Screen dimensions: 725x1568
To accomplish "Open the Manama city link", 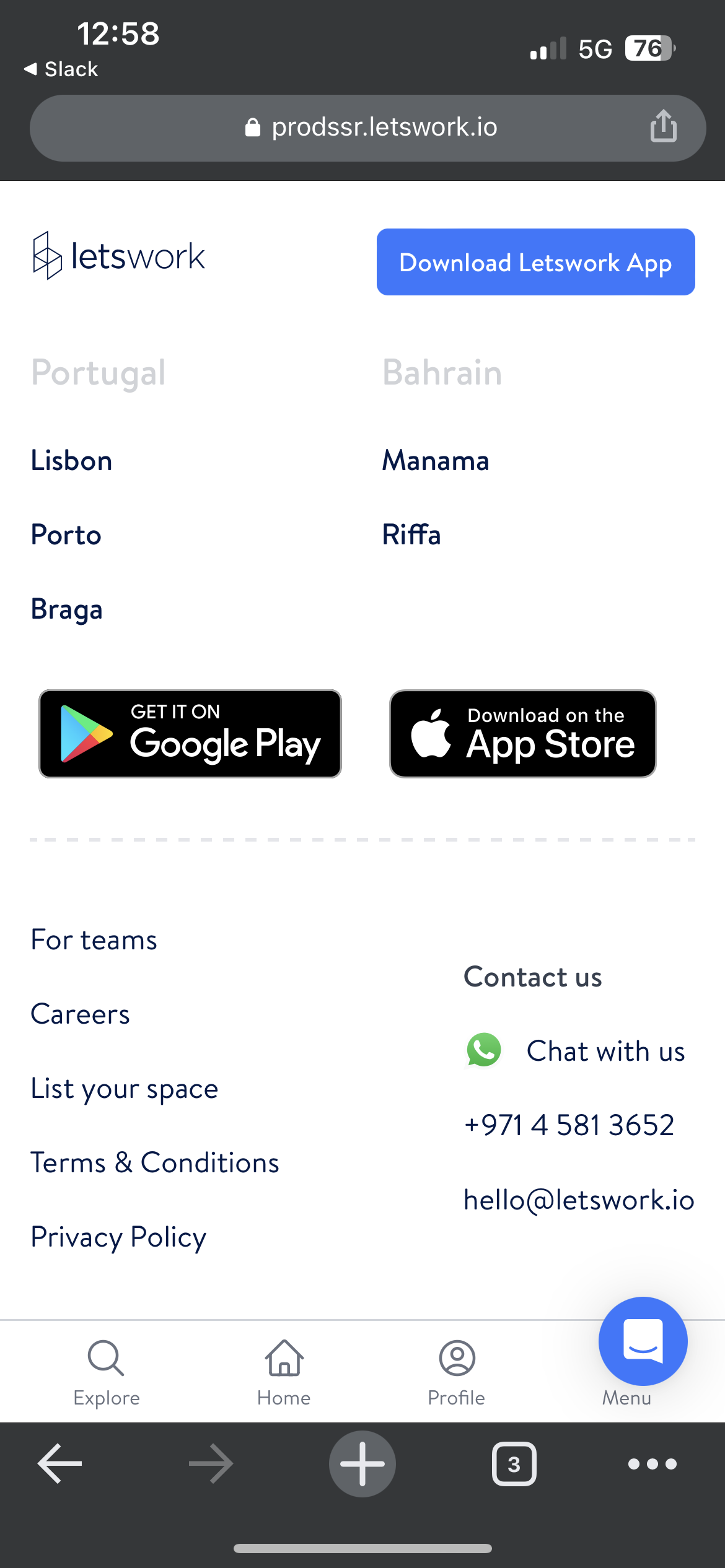I will tap(436, 461).
